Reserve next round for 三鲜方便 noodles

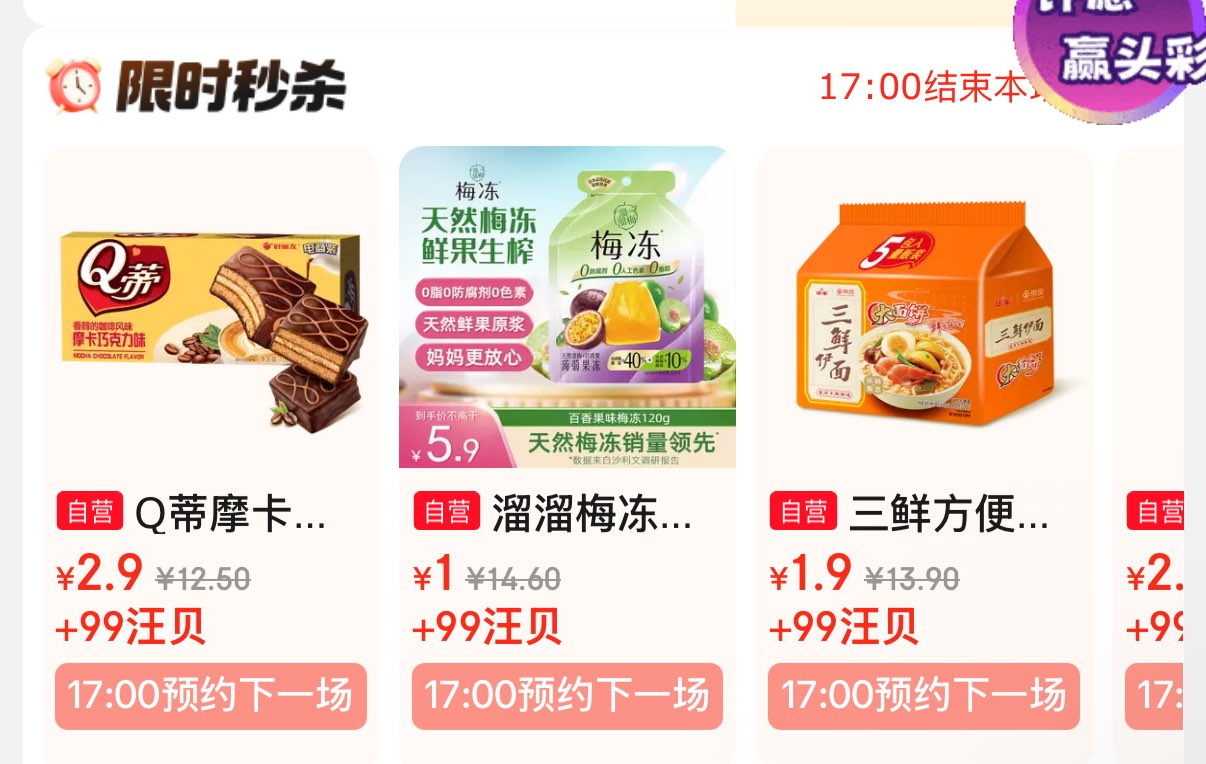[924, 696]
